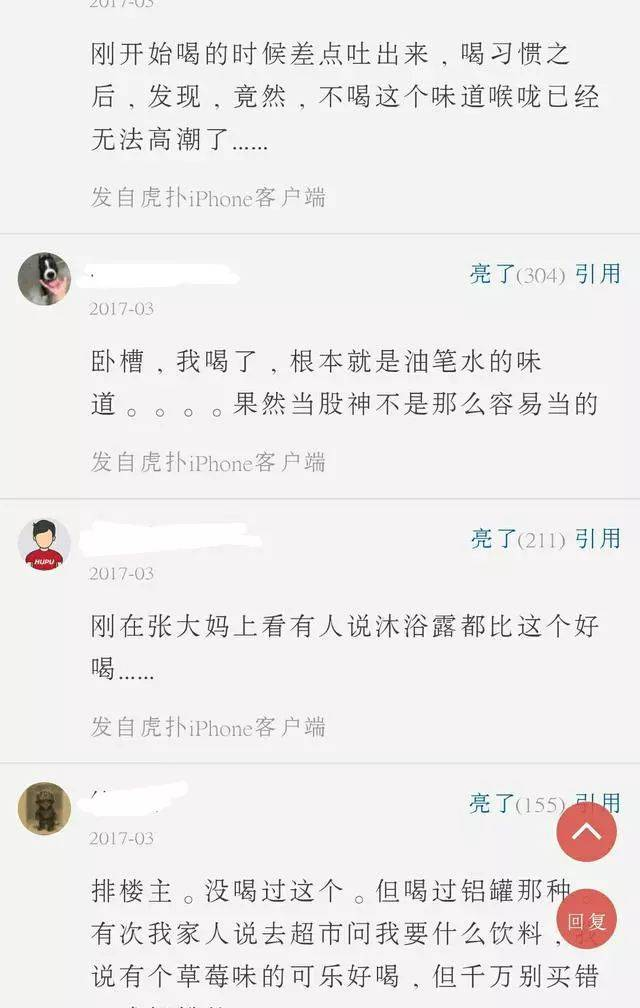Screen dimensions: 640x1008
Task: Quote the comment about 油笔水的味道
Action: point(597,274)
